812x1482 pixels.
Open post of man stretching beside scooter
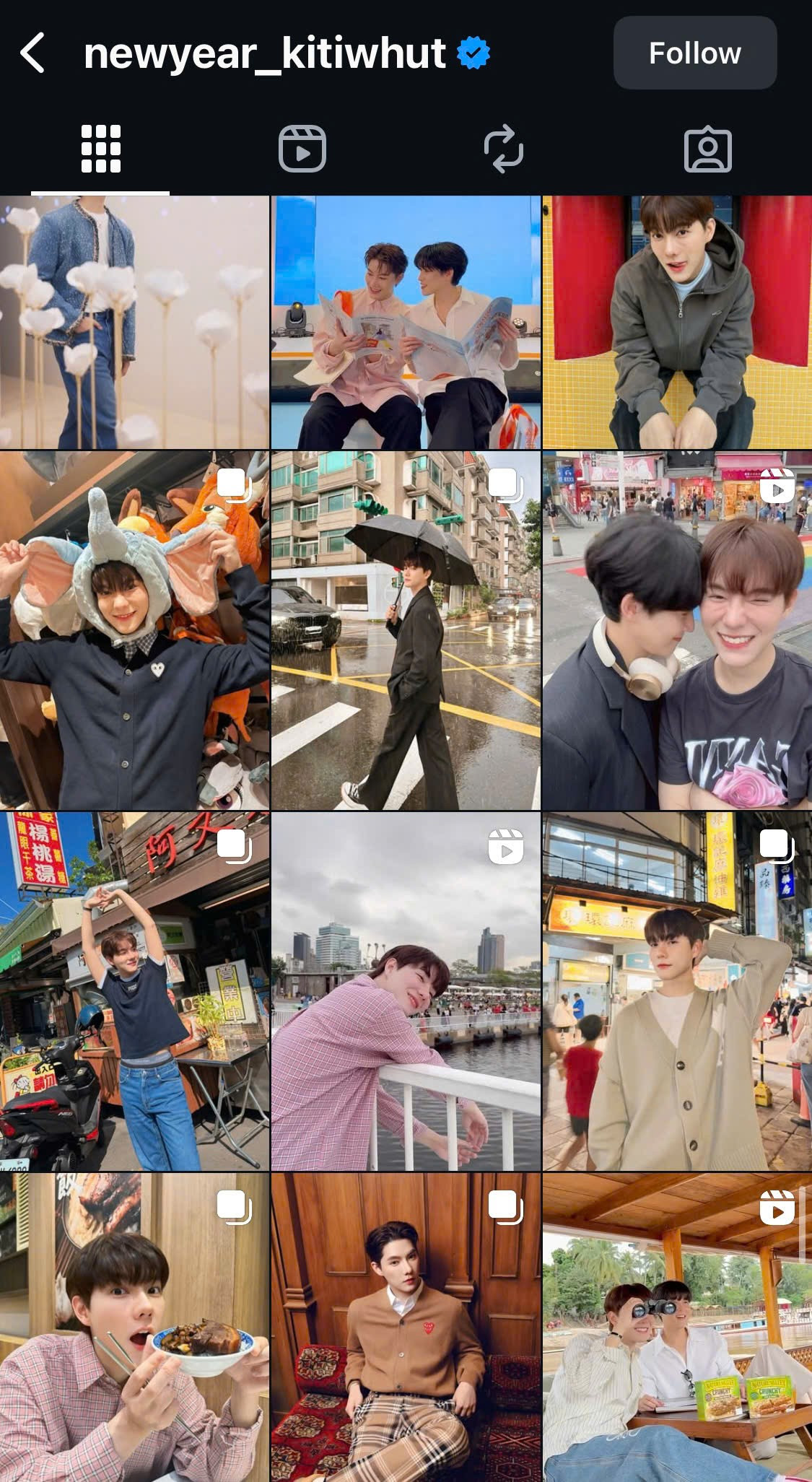coord(134,991)
